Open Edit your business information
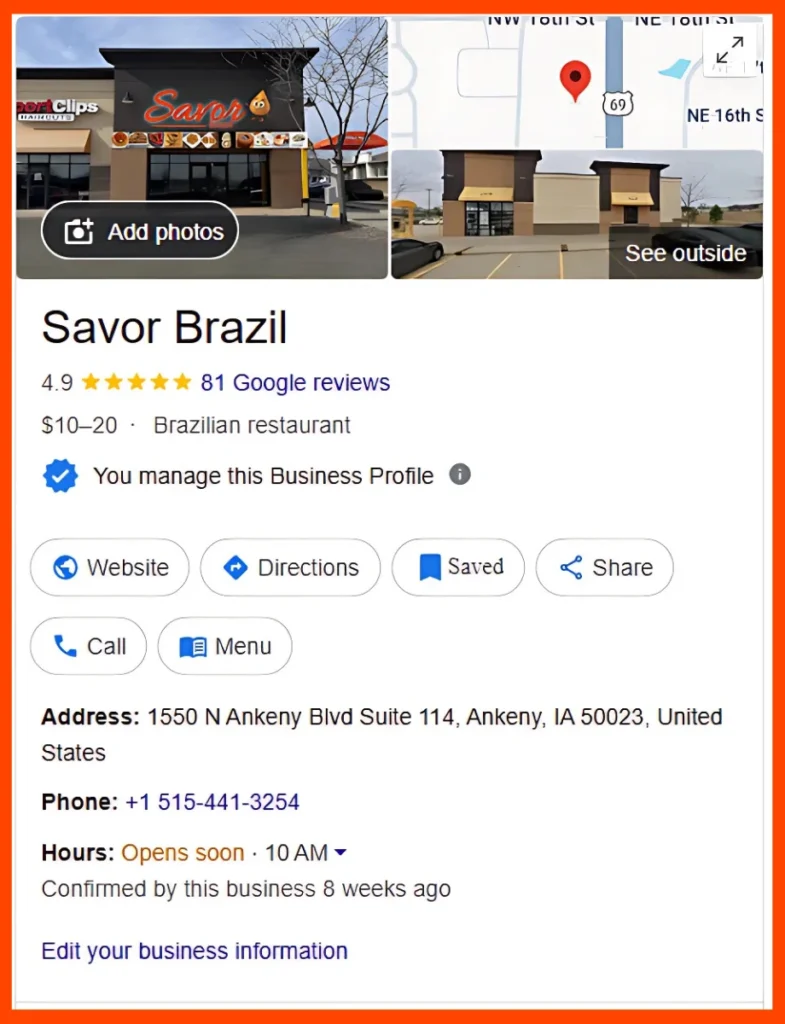Screen dimensions: 785x1024 point(194,951)
